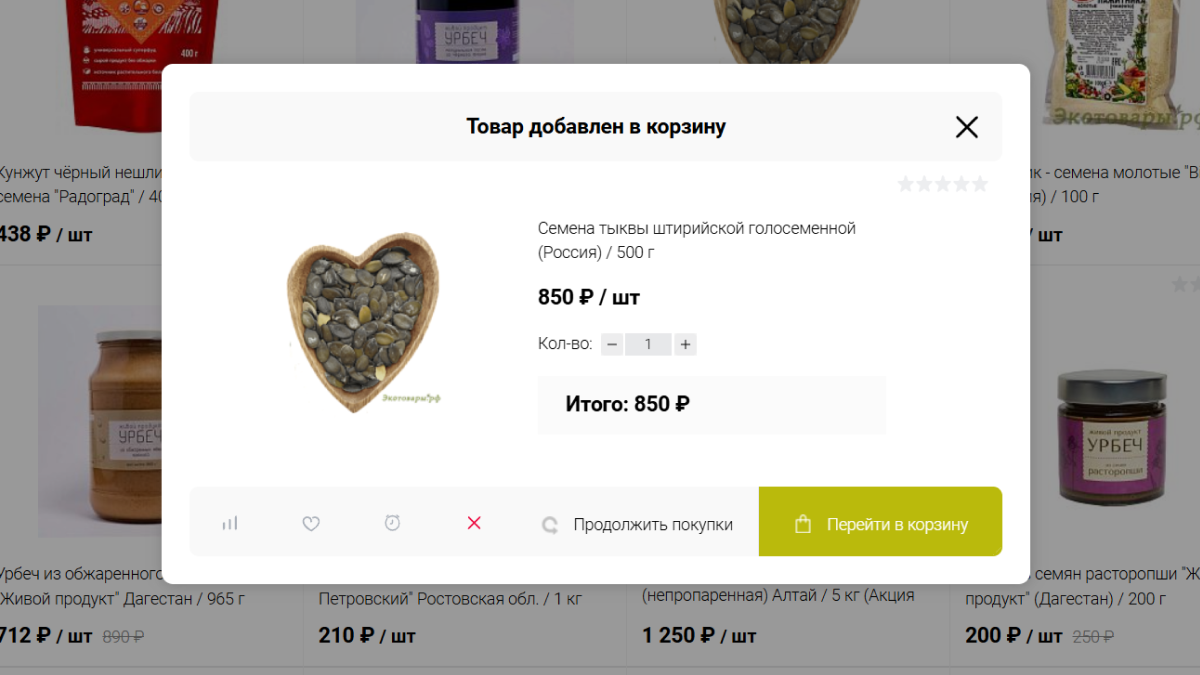Add product to comparison chart icon
Viewport: 1200px width, 675px height.
(x=230, y=523)
